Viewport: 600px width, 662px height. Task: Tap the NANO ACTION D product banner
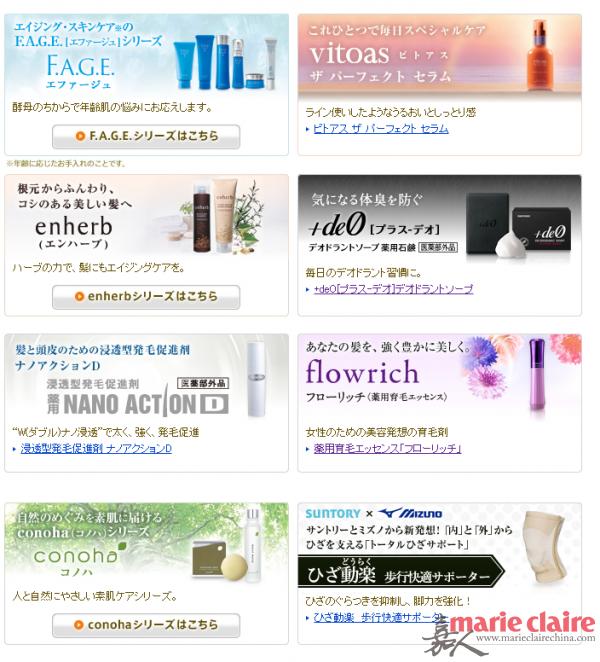point(146,378)
